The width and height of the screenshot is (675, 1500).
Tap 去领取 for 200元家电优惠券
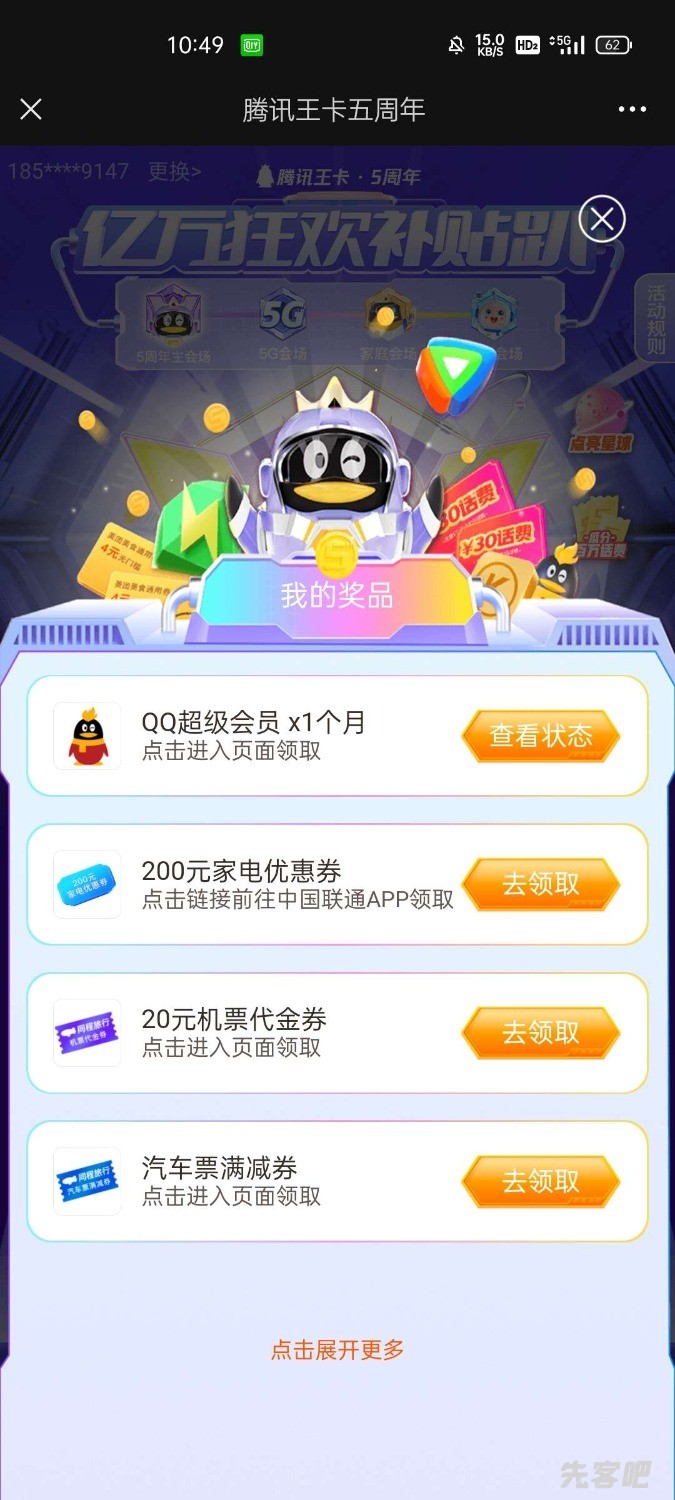coord(541,884)
